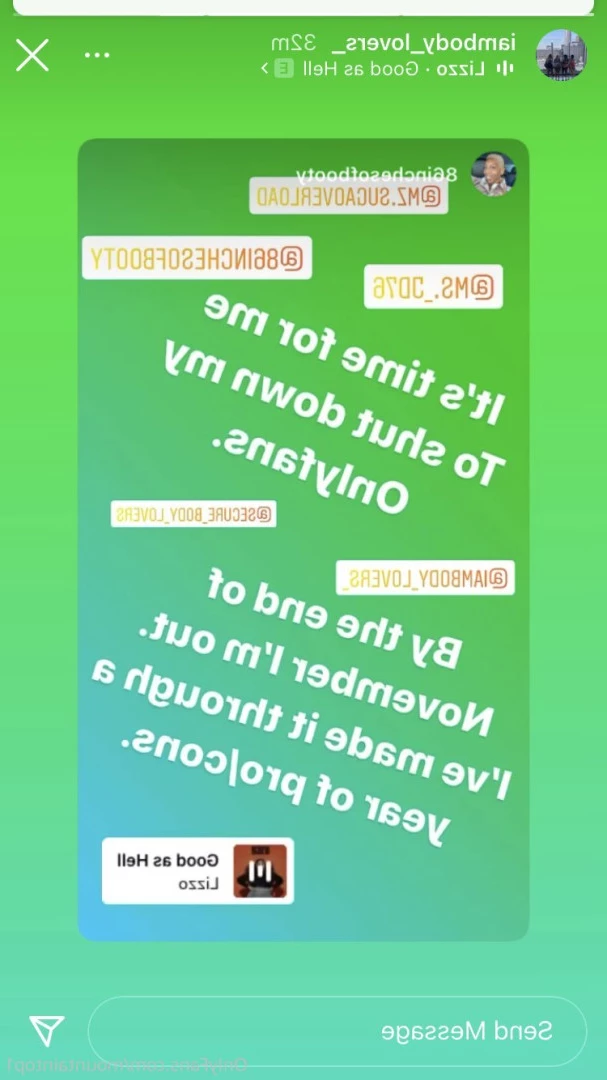This screenshot has height=1080, width=607.
Task: Open the Lizzo Good as Hell music label
Action: [387, 68]
